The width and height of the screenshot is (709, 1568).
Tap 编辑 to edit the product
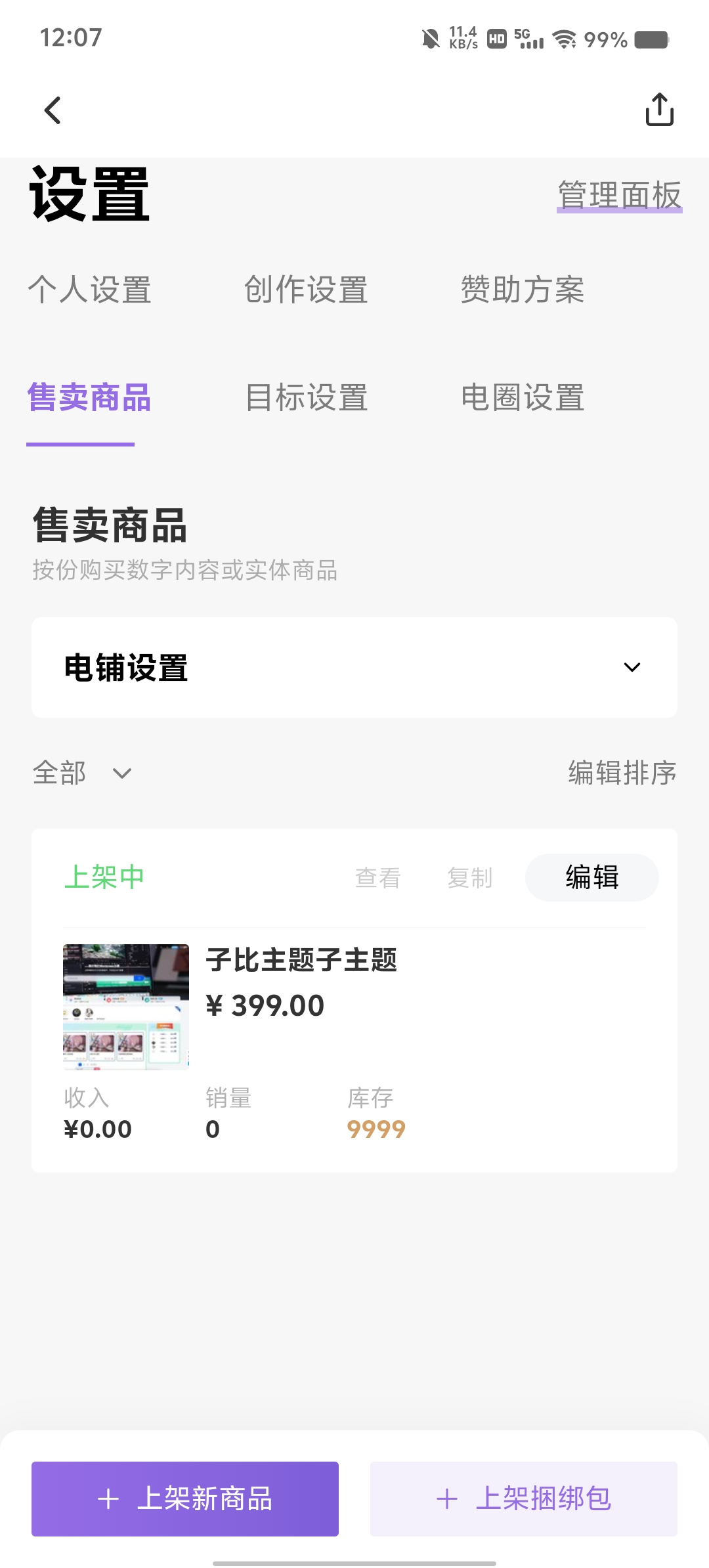591,877
